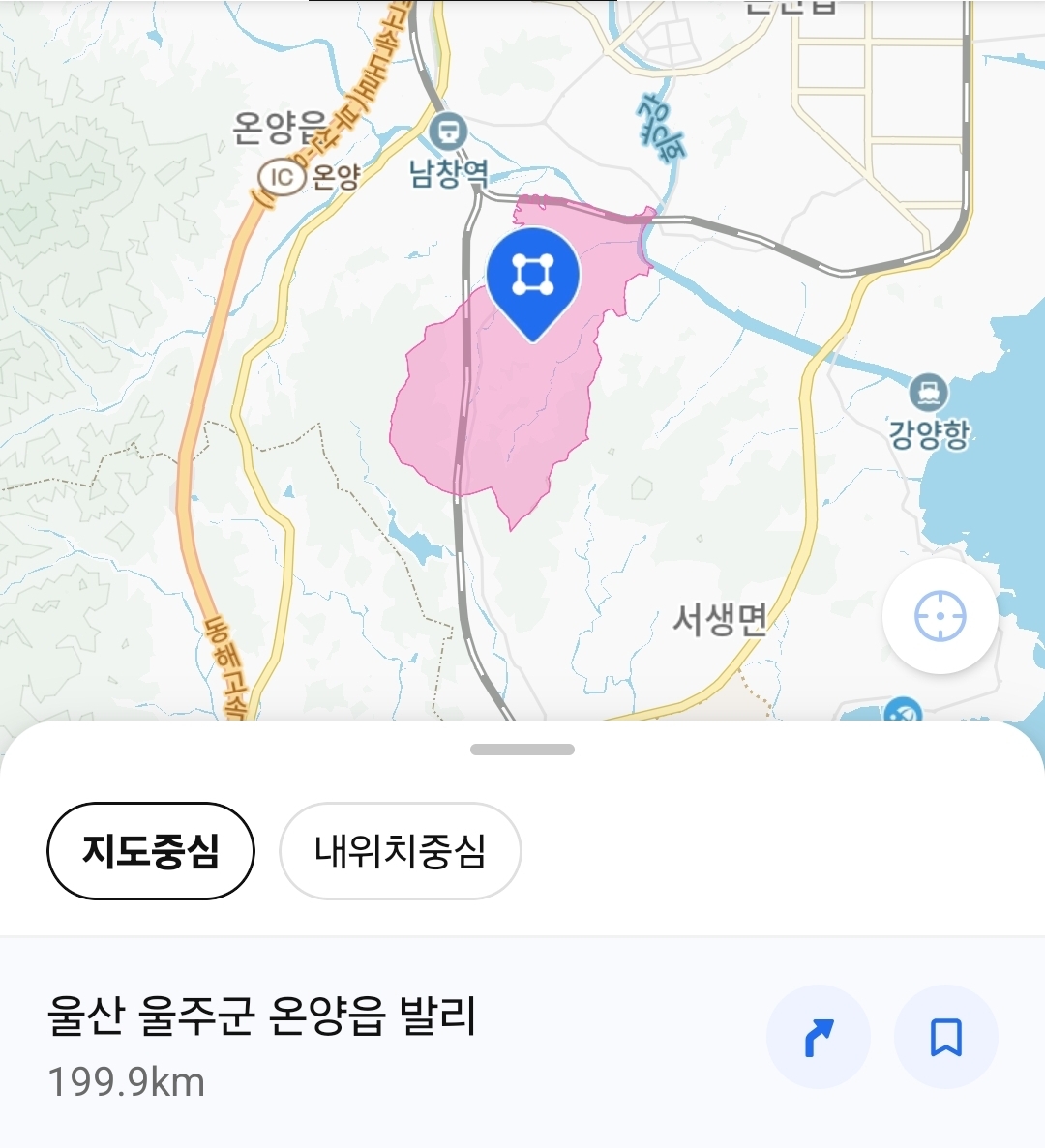The image size is (1045, 1148).
Task: Select the 지도중심 chip
Action: tap(150, 851)
